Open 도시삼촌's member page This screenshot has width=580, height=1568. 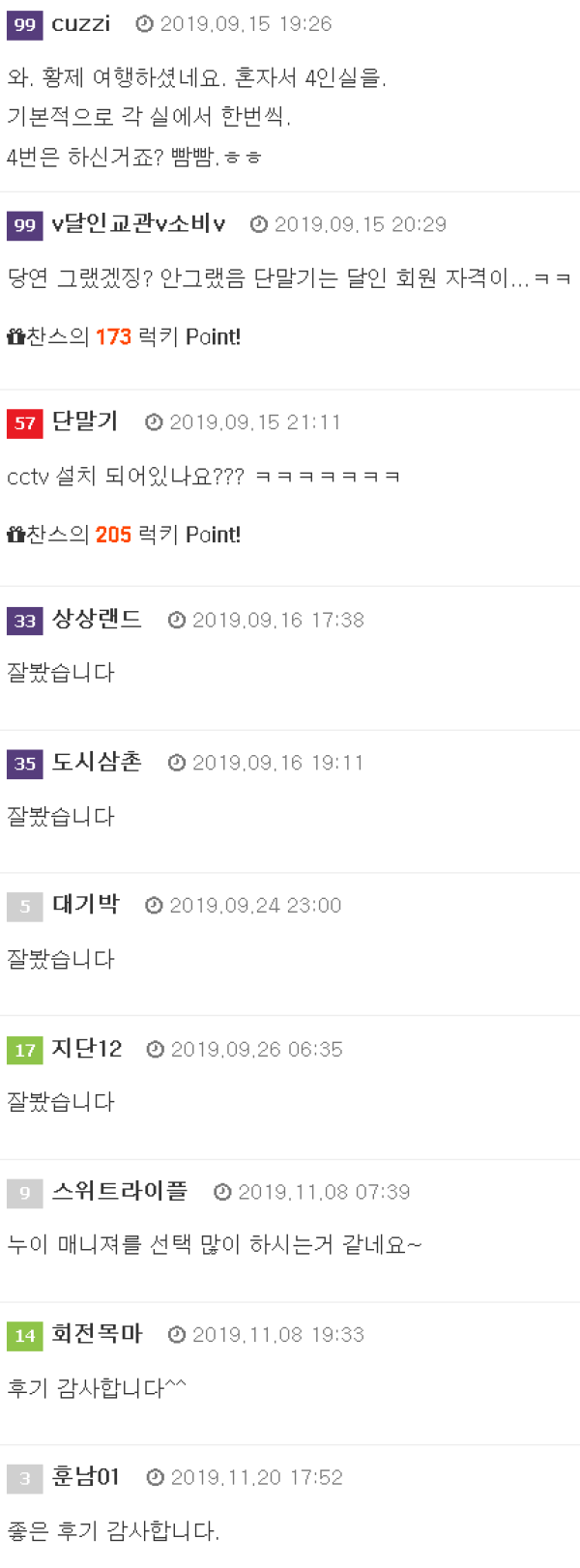pyautogui.click(x=97, y=763)
